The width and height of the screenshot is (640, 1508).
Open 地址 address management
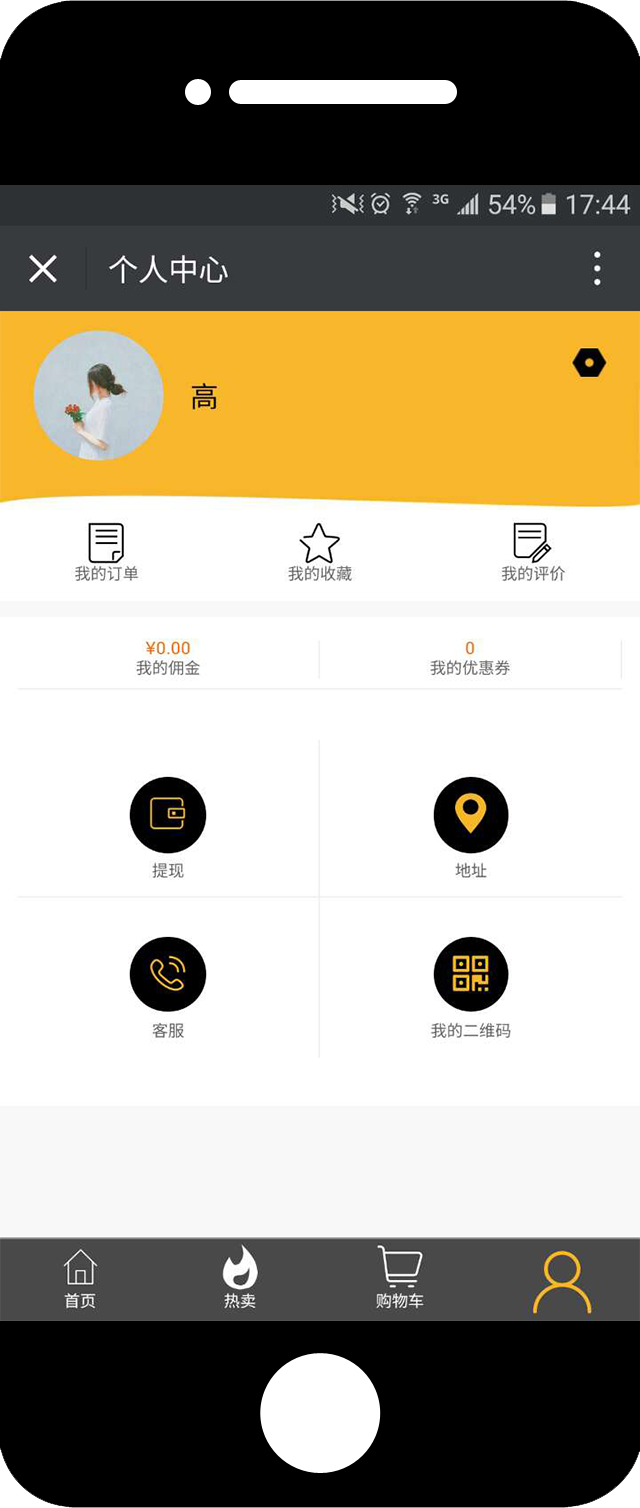[471, 826]
